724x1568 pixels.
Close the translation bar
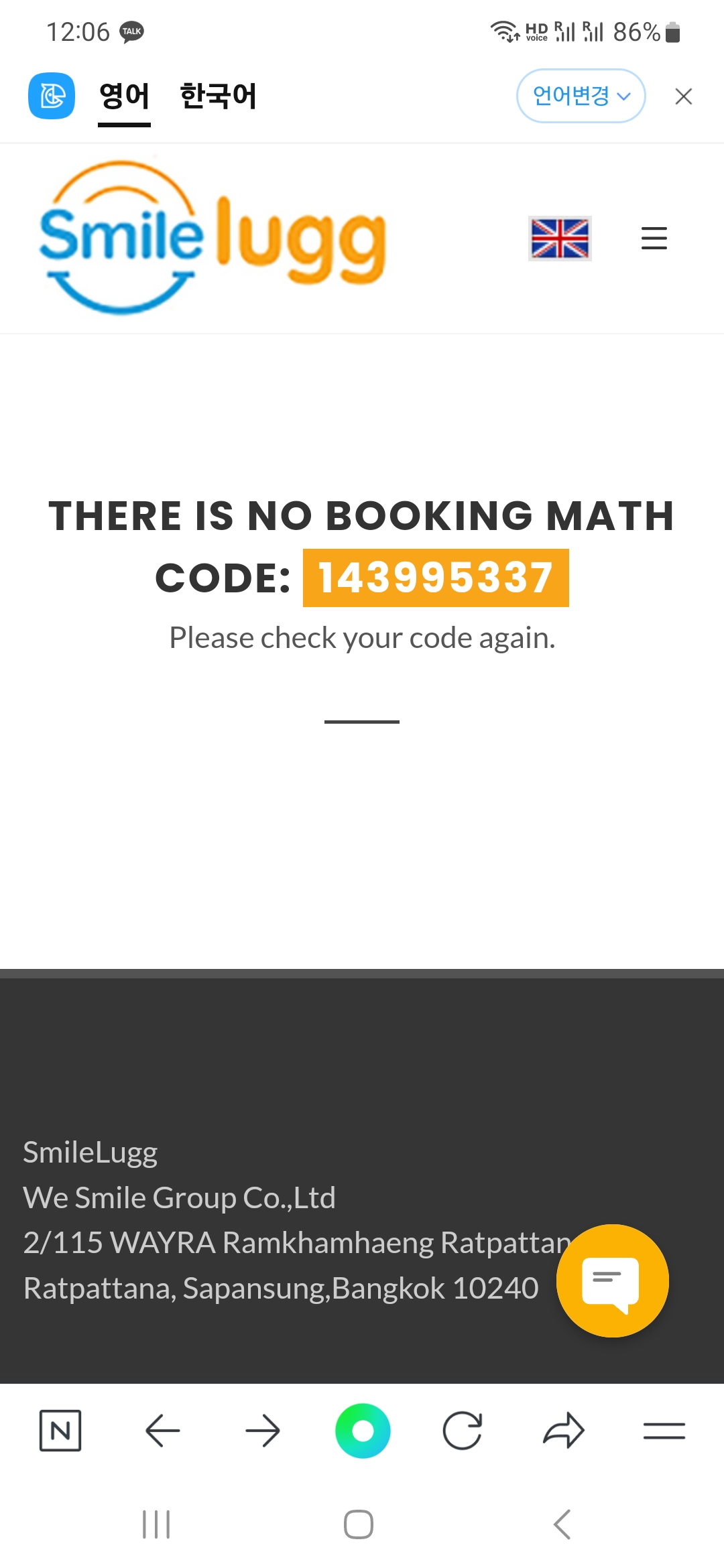click(x=683, y=96)
